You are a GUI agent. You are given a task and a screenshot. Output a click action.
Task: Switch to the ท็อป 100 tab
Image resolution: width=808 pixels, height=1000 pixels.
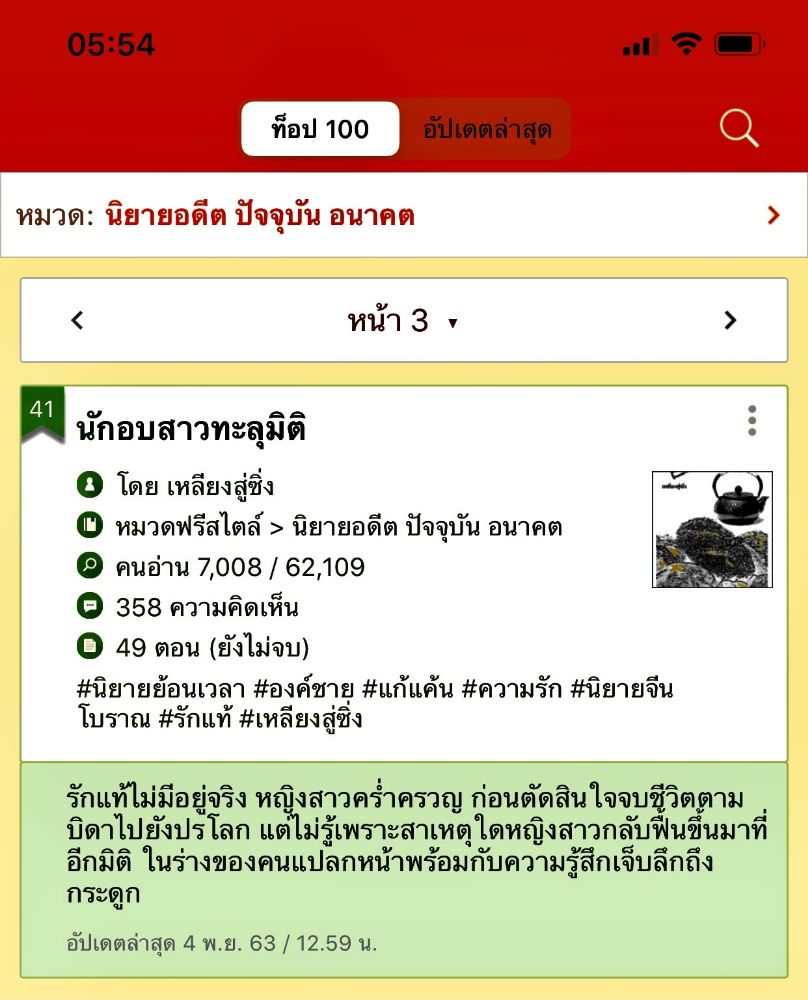[320, 129]
